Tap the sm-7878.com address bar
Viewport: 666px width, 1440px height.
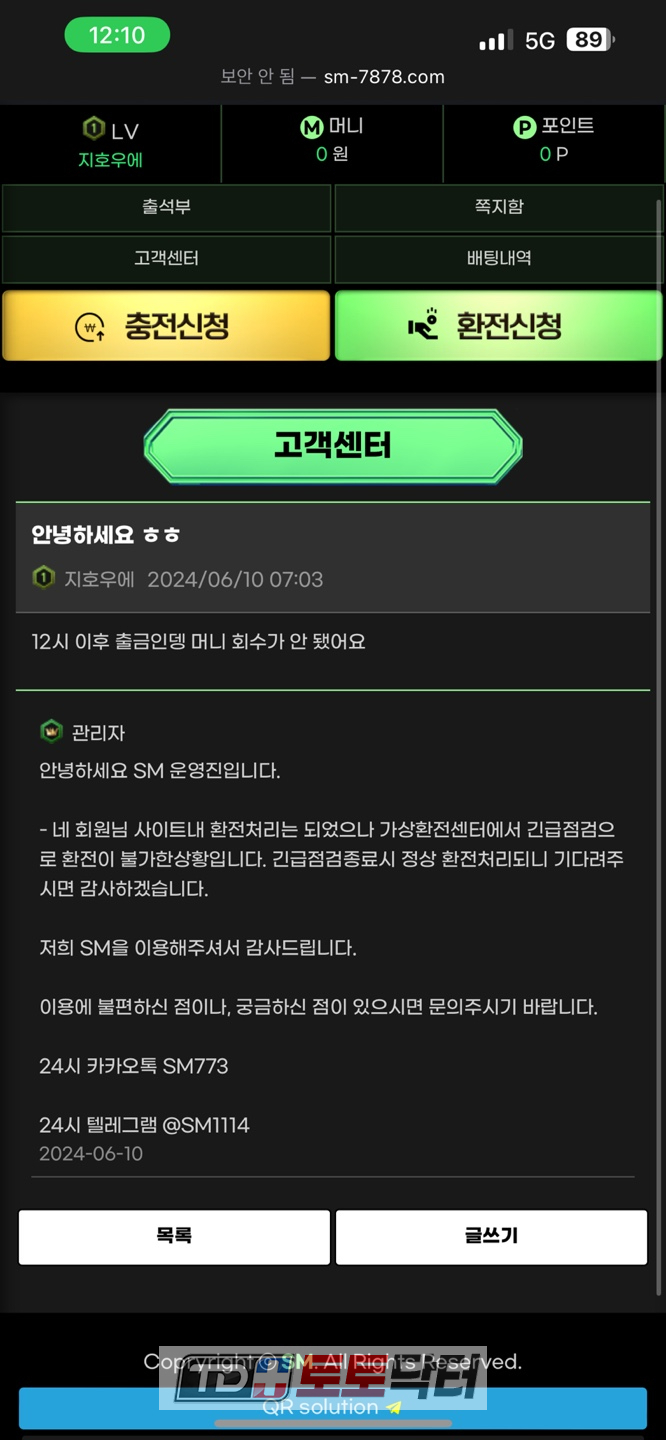(332, 77)
